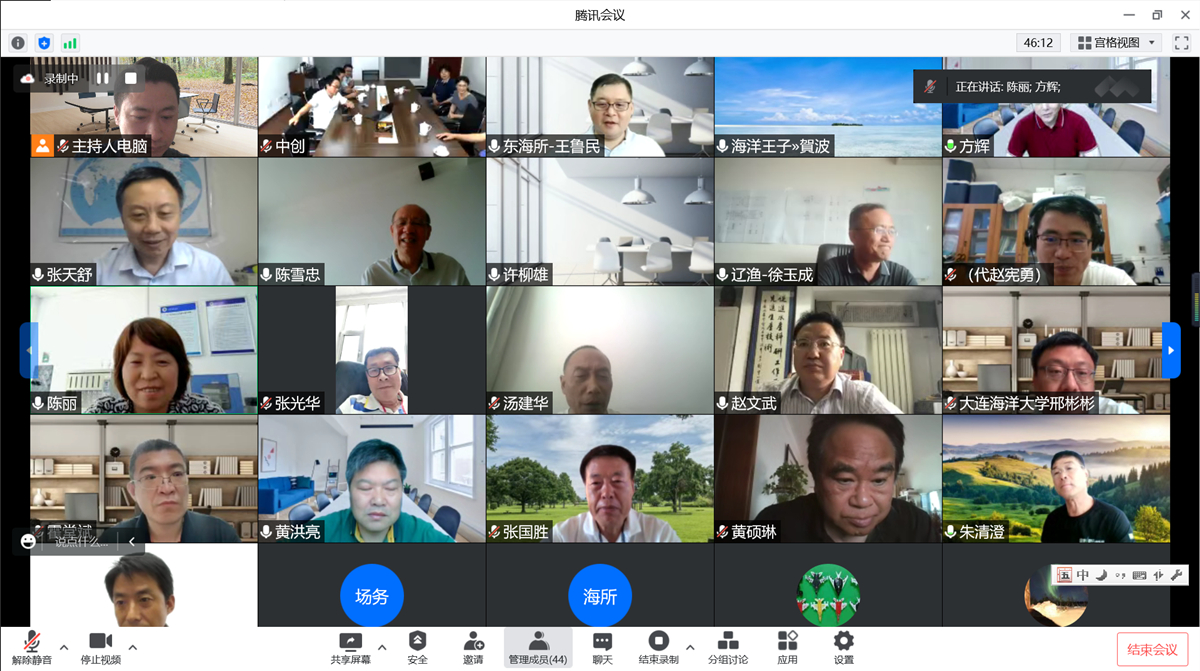Stop the video camera
Viewport: 1200px width, 671px height.
tap(99, 647)
